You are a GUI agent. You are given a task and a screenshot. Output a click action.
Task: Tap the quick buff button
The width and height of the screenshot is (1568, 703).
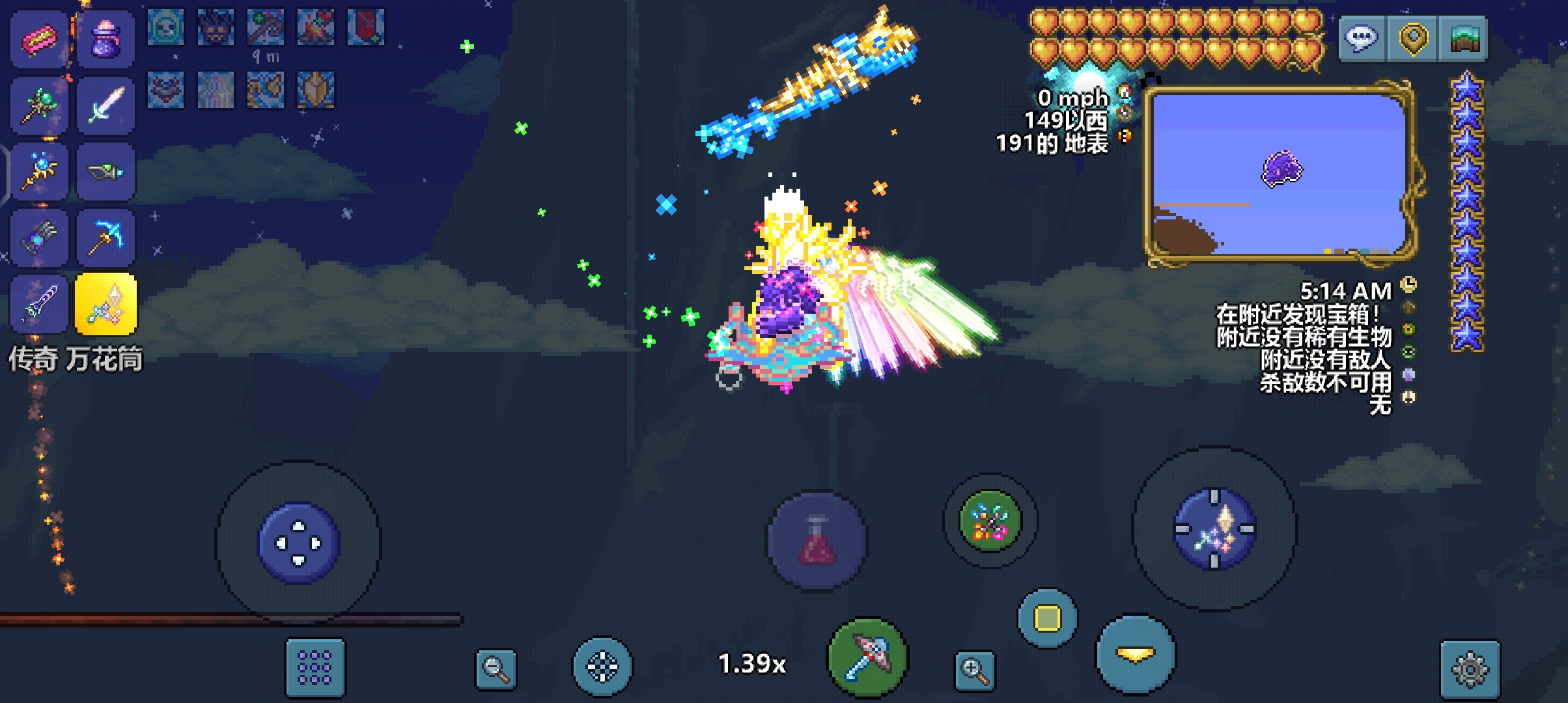990,521
